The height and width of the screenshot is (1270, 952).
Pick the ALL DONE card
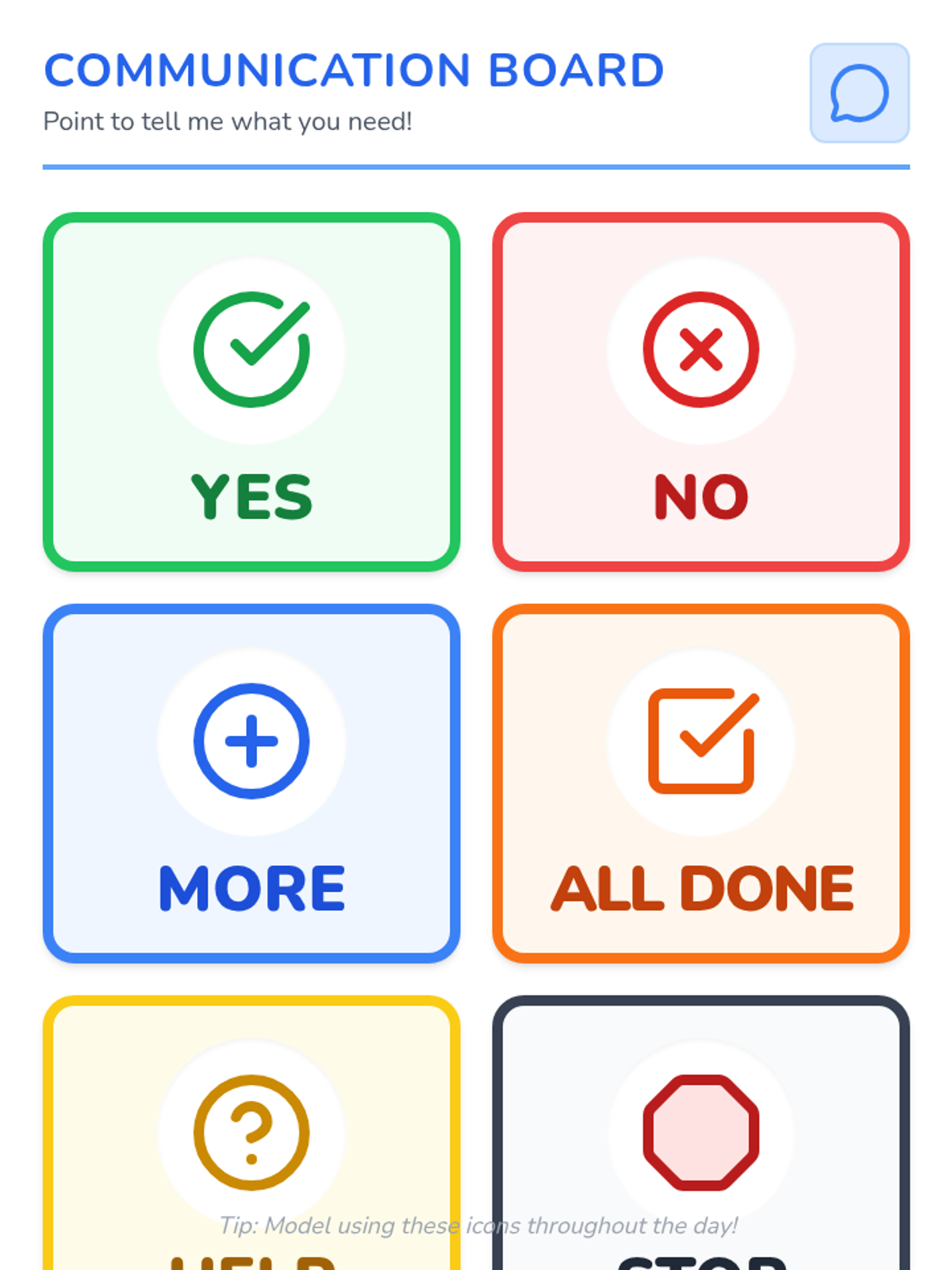(x=701, y=783)
